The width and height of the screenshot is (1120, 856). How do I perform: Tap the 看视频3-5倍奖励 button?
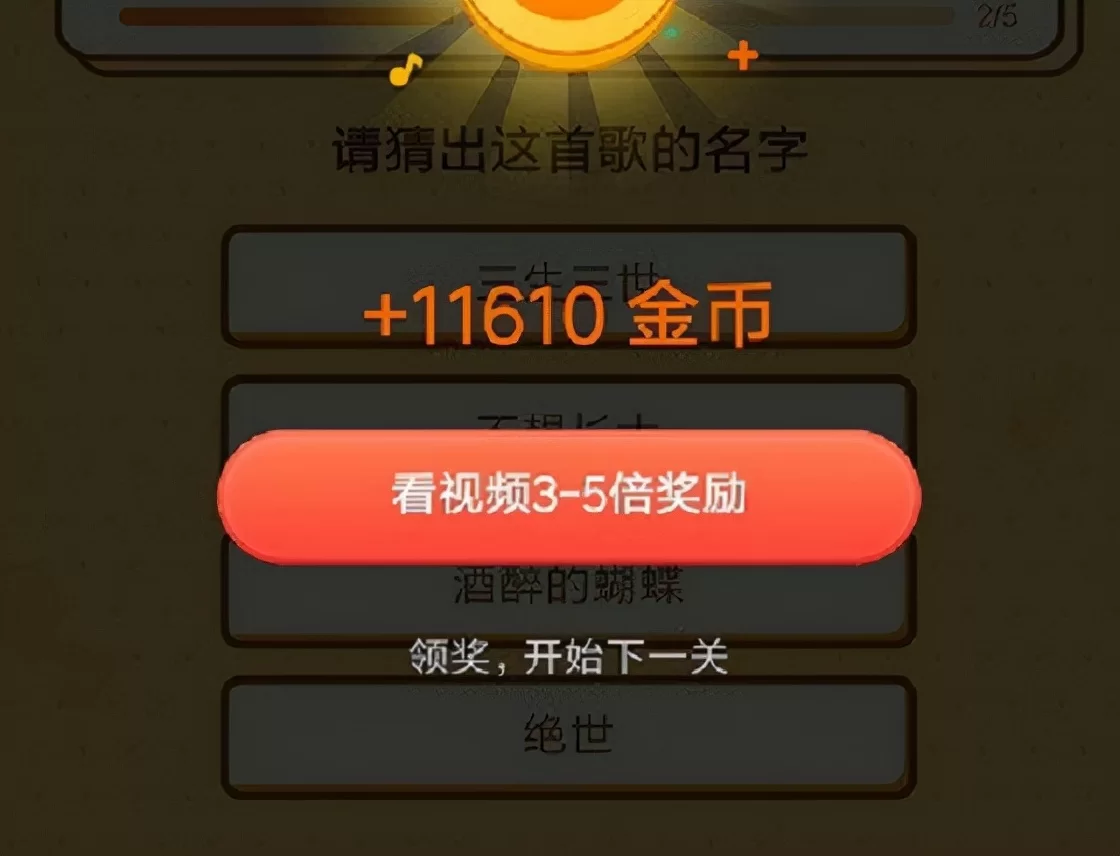point(568,496)
